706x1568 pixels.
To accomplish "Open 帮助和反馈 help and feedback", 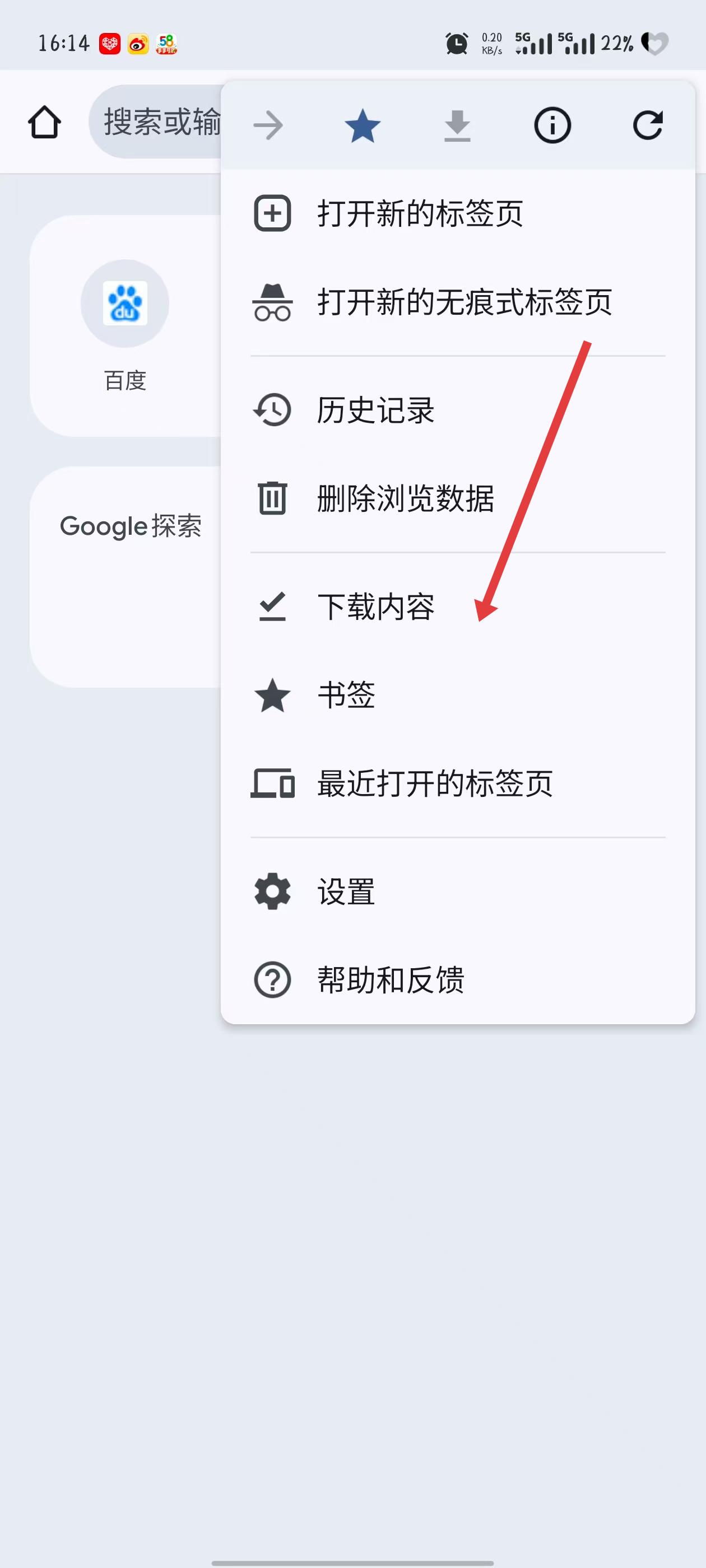I will point(391,980).
